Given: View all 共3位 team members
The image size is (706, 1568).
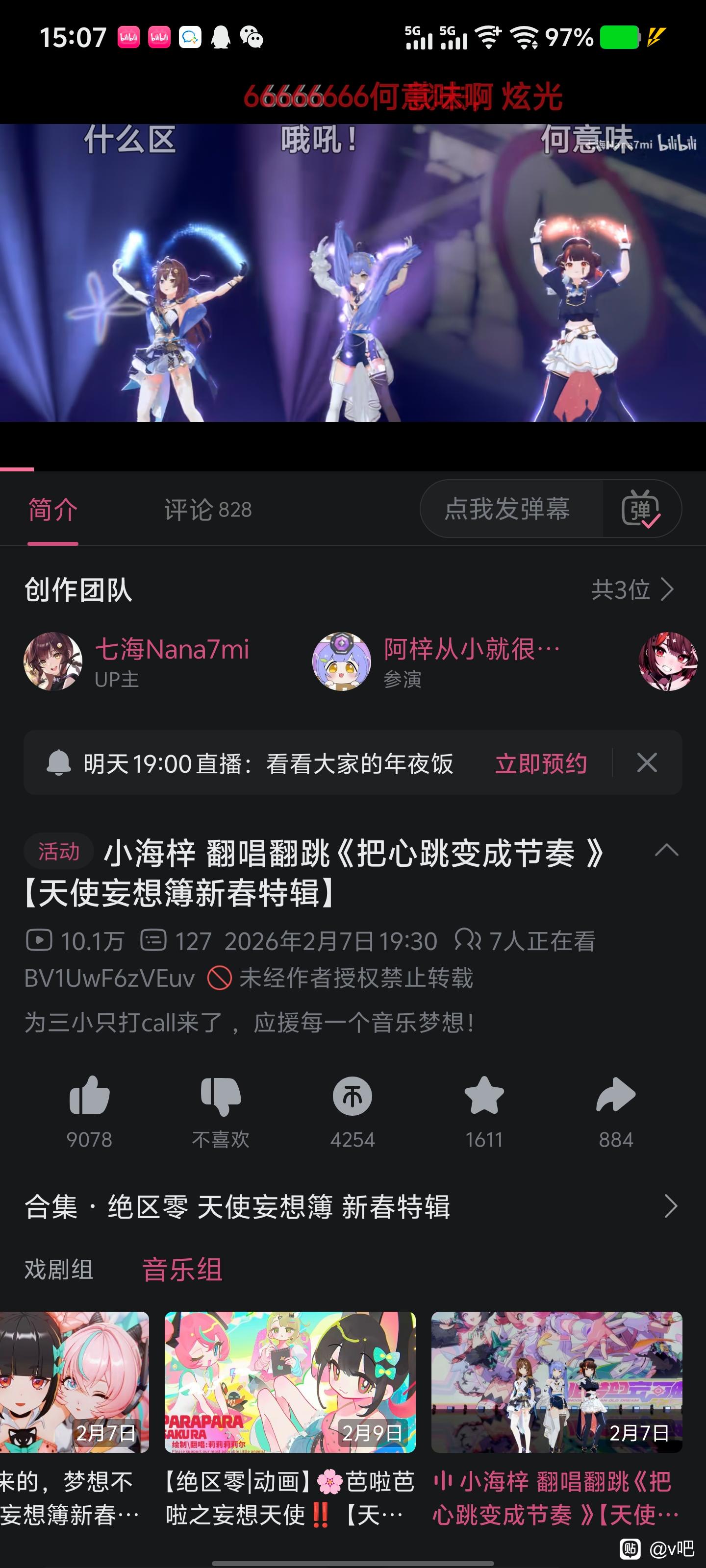Looking at the screenshot, I should [632, 589].
